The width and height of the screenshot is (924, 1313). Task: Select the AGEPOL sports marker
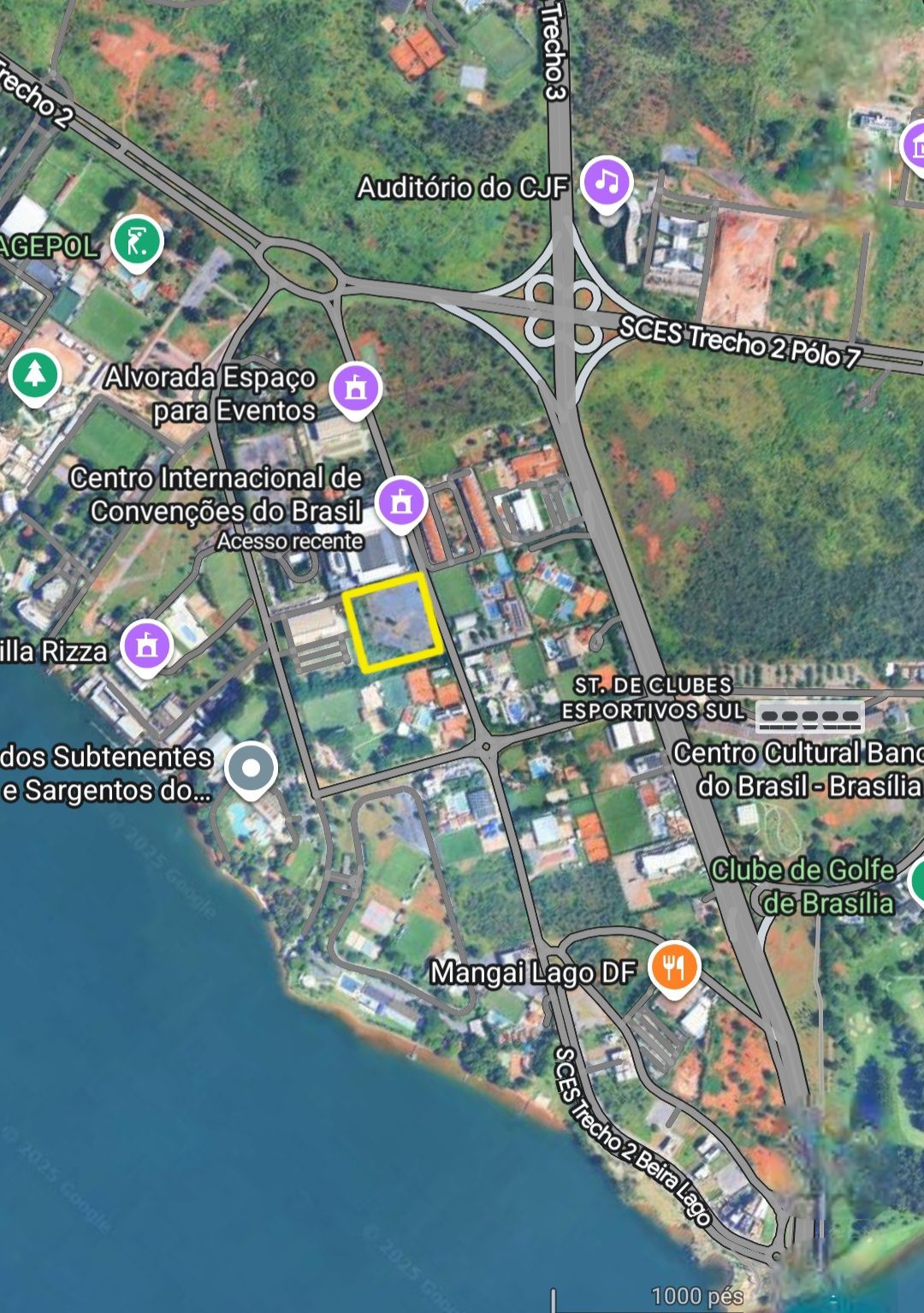pyautogui.click(x=137, y=241)
